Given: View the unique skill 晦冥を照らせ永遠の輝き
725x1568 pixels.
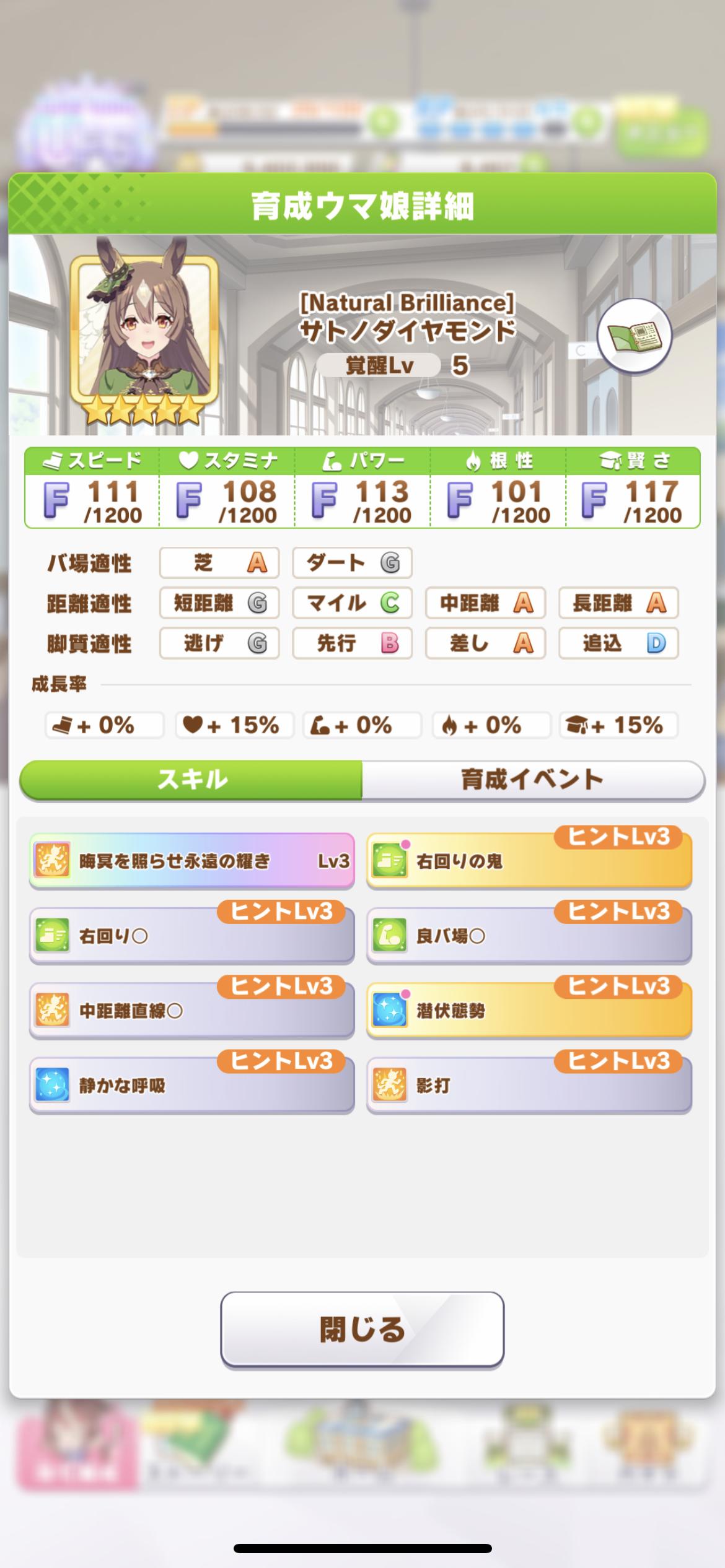Looking at the screenshot, I should click(191, 861).
